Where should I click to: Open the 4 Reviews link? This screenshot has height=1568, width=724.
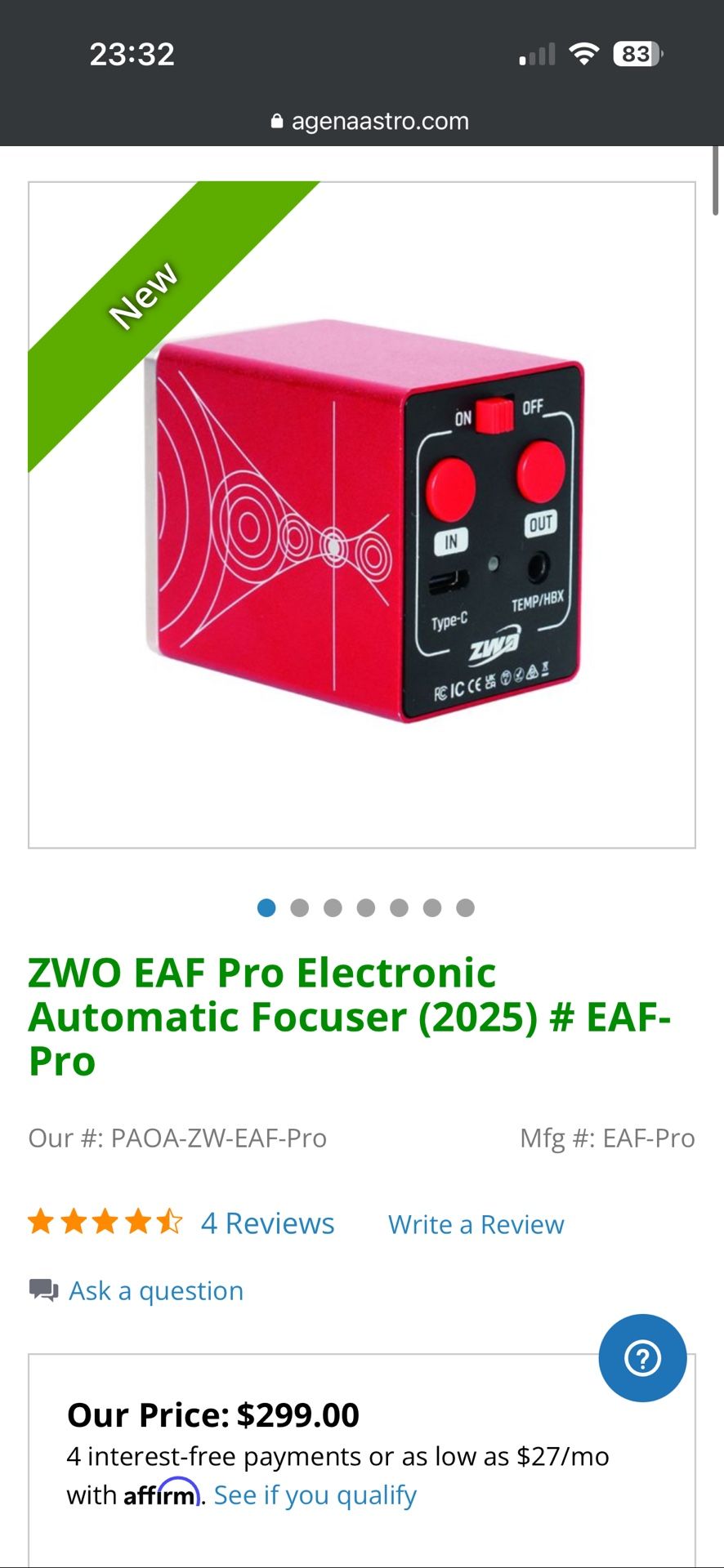[267, 1223]
